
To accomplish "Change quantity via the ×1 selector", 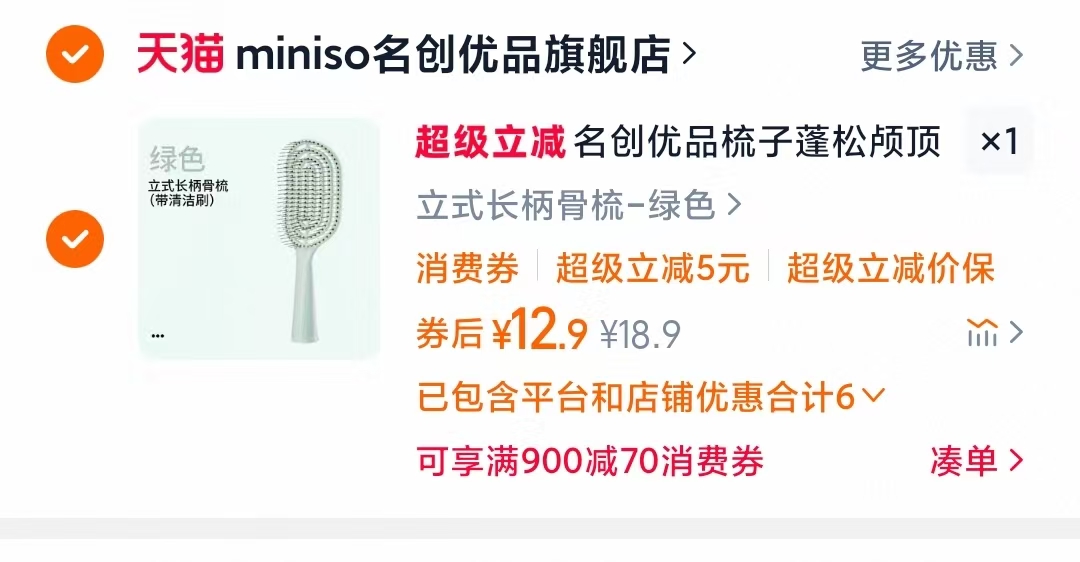I will coord(998,143).
